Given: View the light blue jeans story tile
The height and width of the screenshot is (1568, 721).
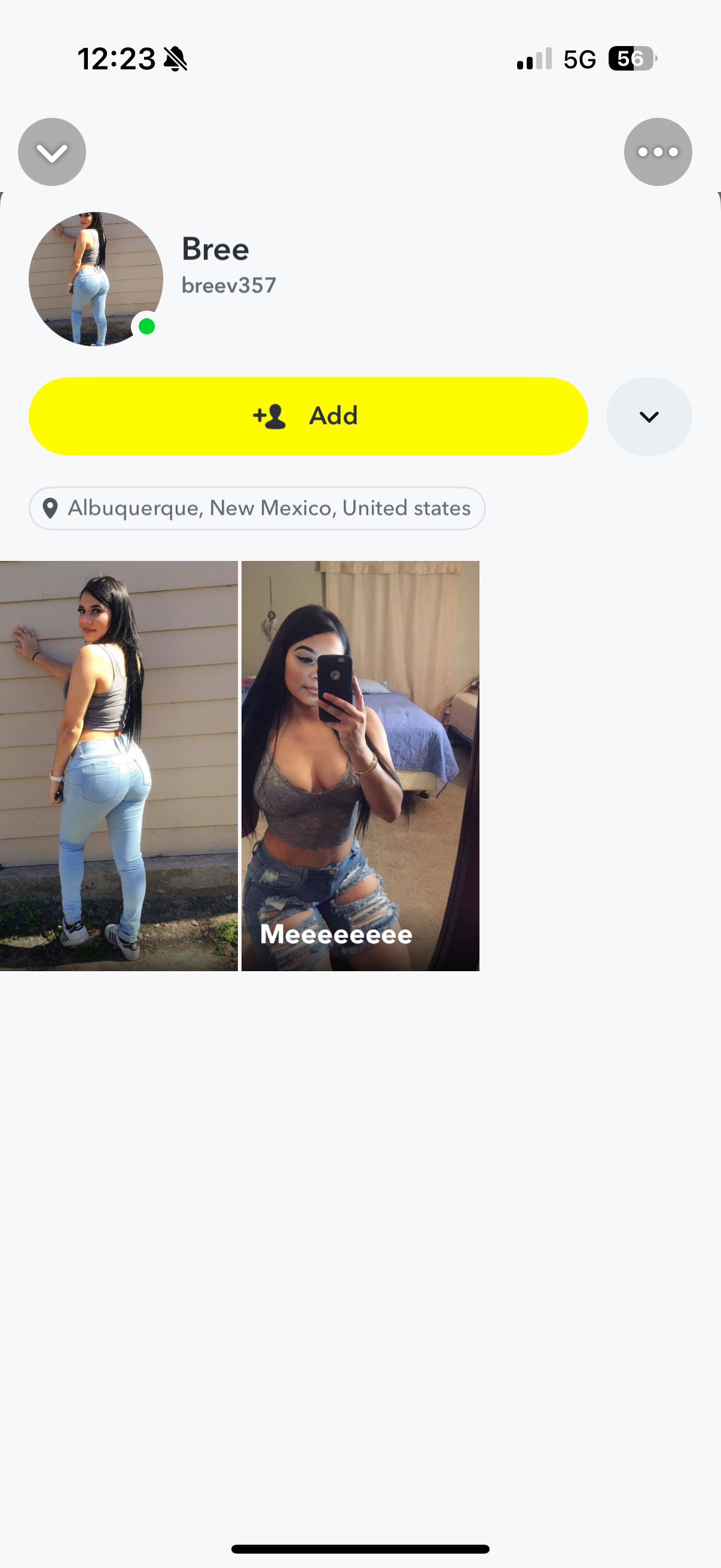Looking at the screenshot, I should point(118,765).
